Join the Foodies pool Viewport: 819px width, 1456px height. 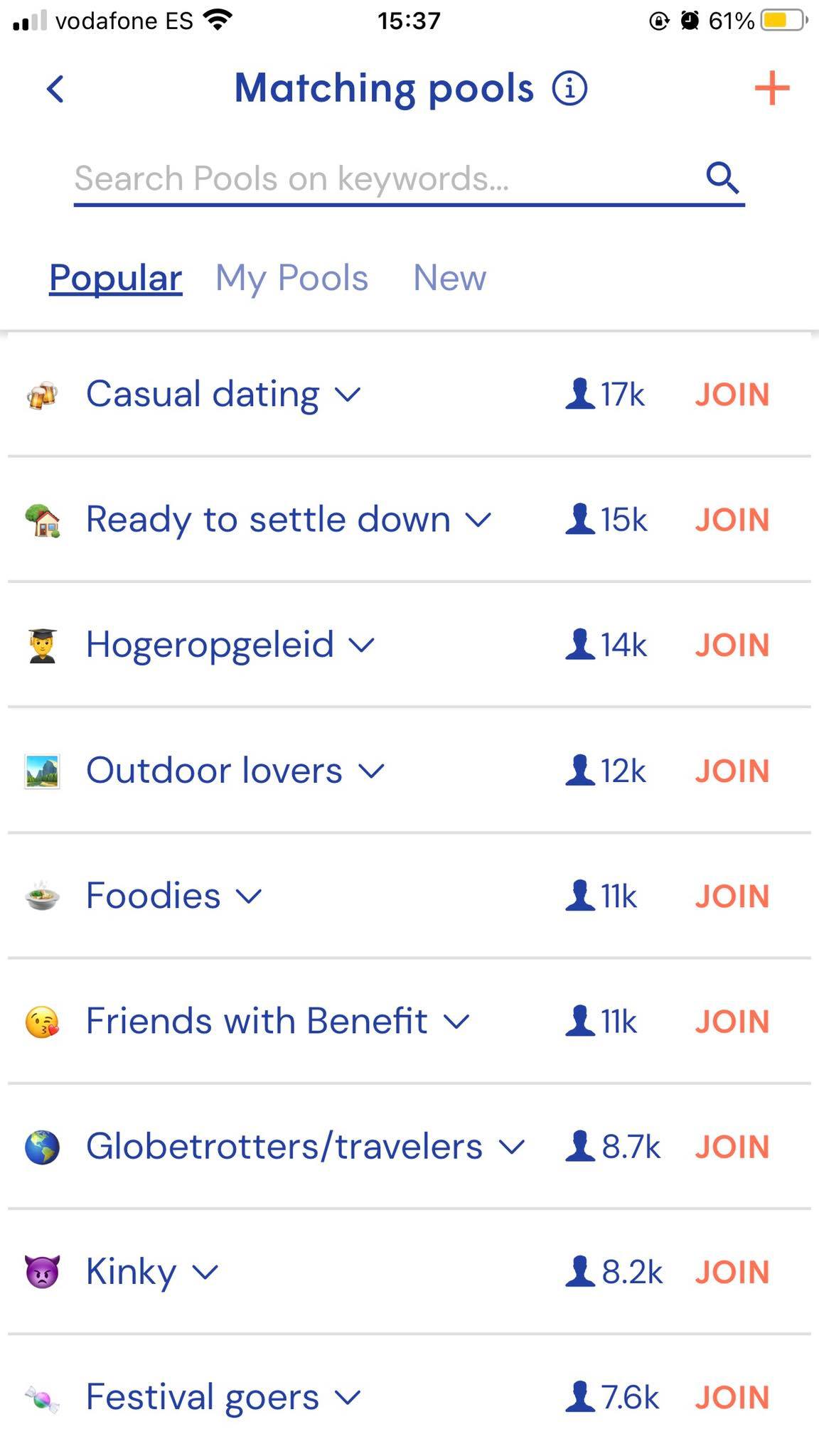[x=732, y=896]
